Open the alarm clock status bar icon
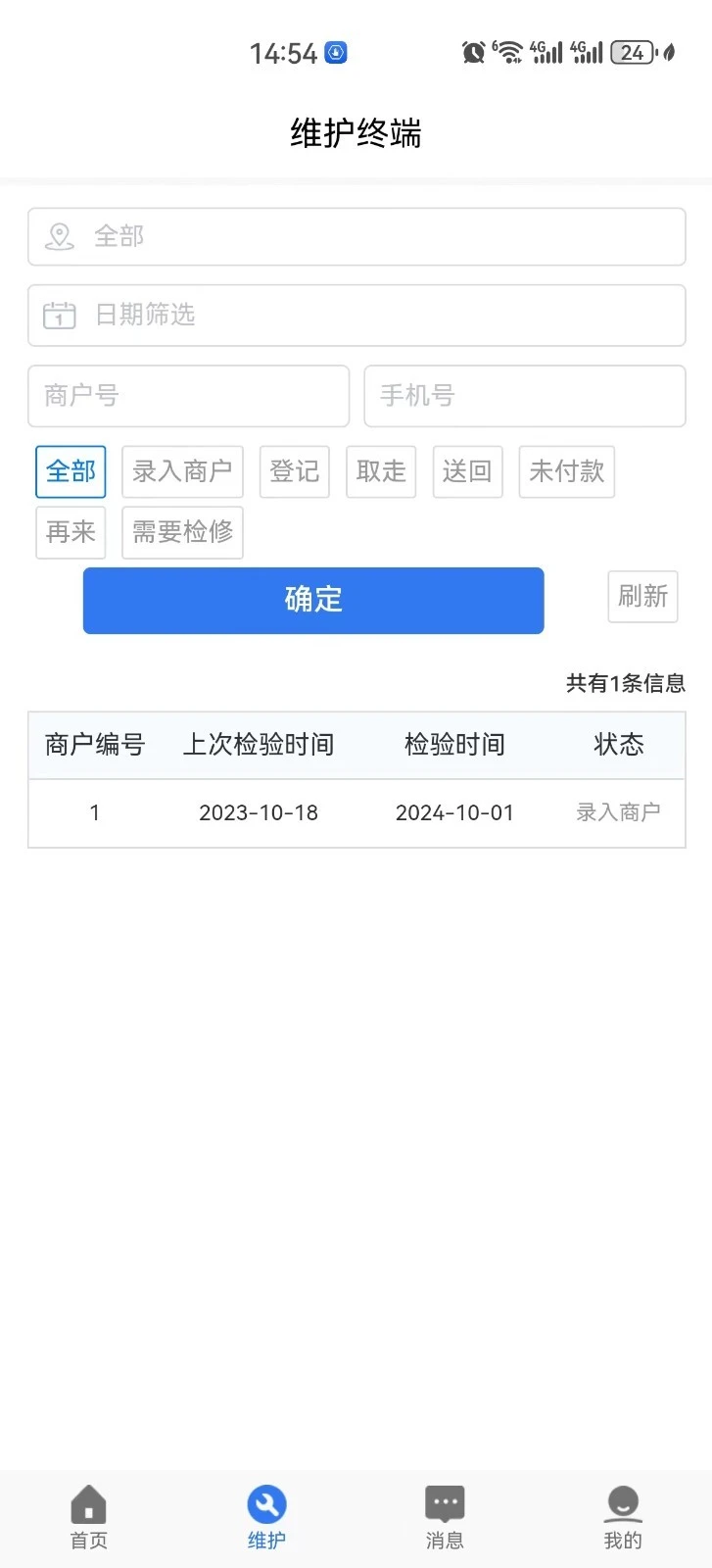 coord(472,52)
